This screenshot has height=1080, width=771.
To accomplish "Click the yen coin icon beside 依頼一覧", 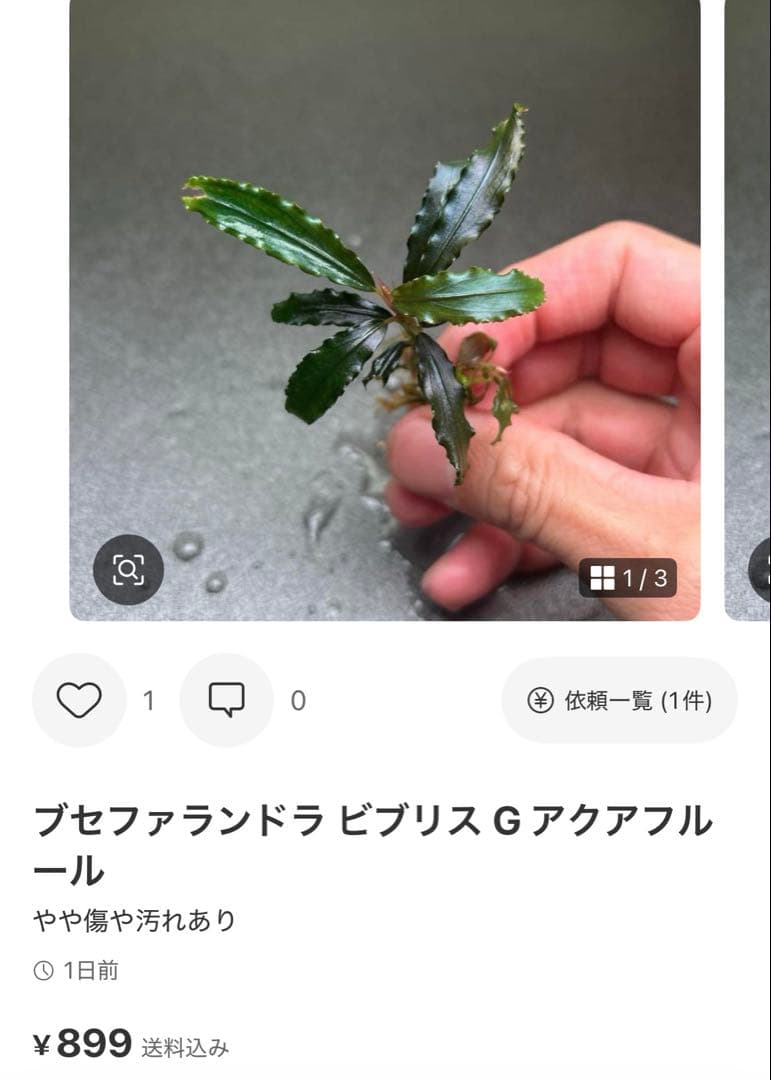I will point(541,701).
